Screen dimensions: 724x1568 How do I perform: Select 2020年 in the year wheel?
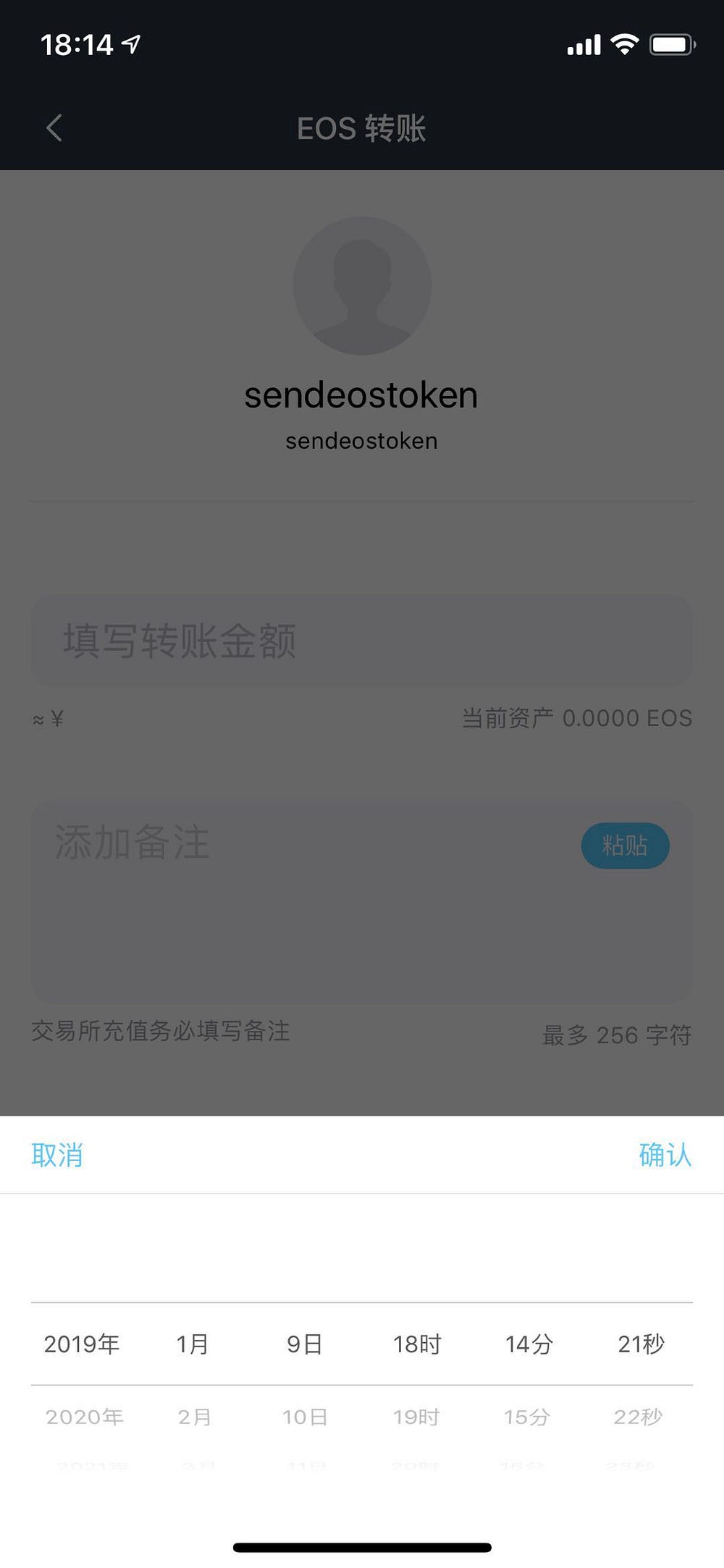(x=84, y=1417)
